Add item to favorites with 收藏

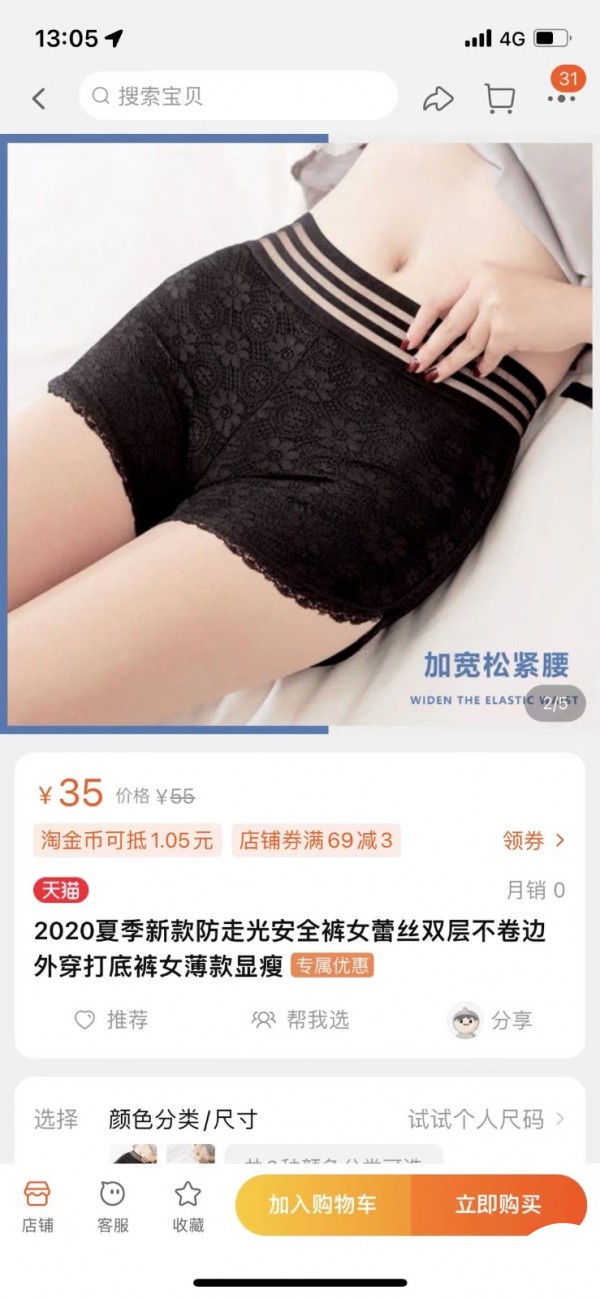coord(188,1206)
